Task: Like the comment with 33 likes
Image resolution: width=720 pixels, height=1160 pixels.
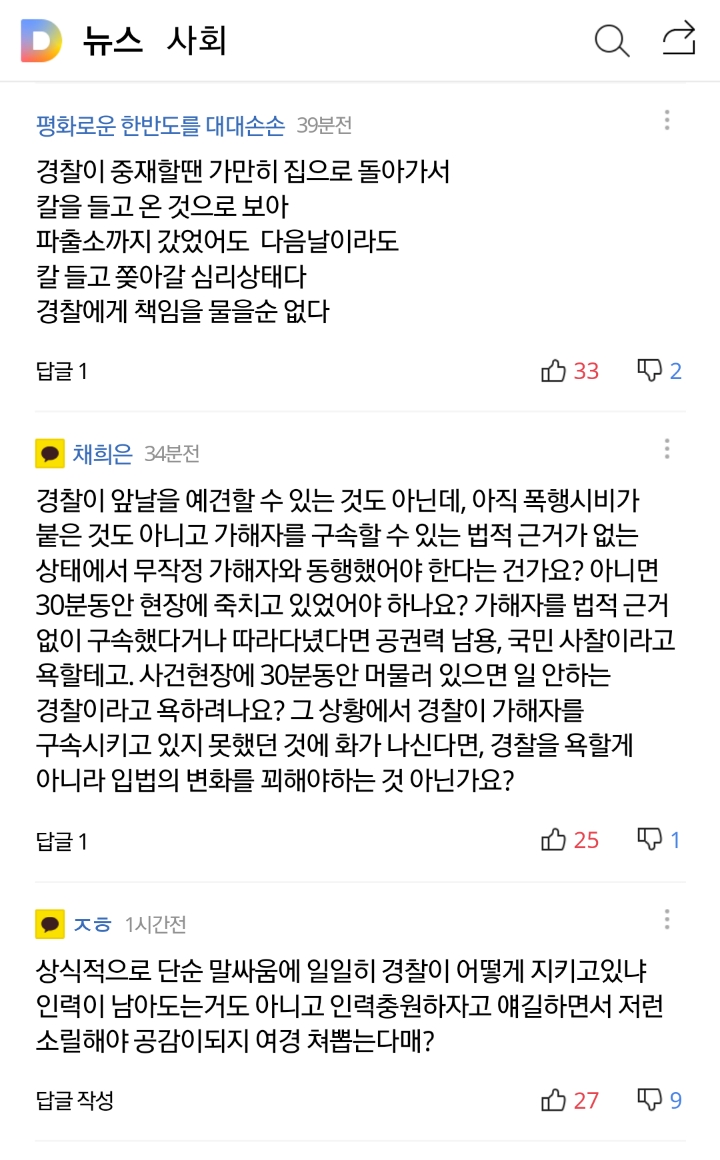Action: click(x=569, y=371)
